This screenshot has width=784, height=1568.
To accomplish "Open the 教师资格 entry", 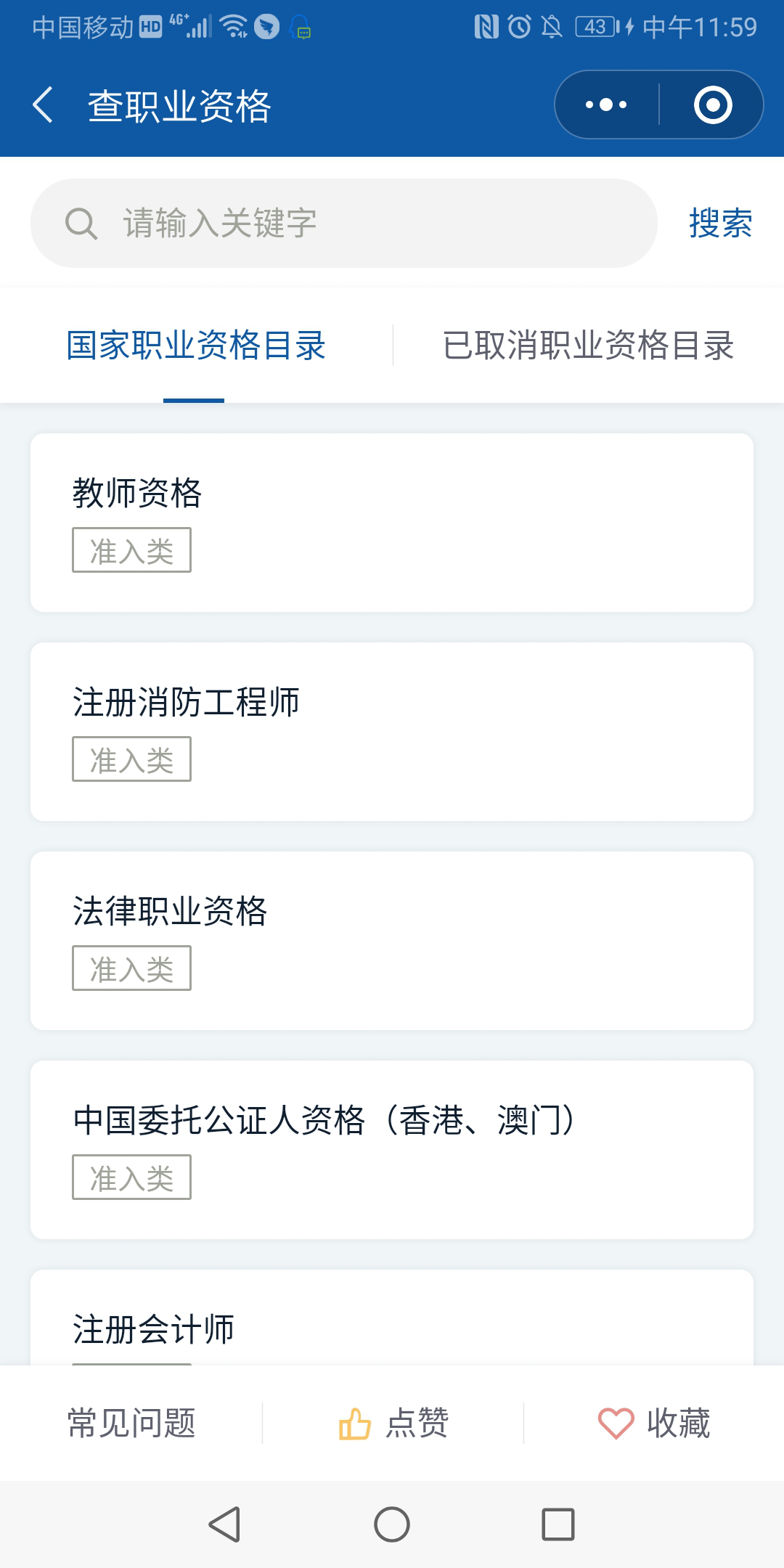I will (x=392, y=520).
